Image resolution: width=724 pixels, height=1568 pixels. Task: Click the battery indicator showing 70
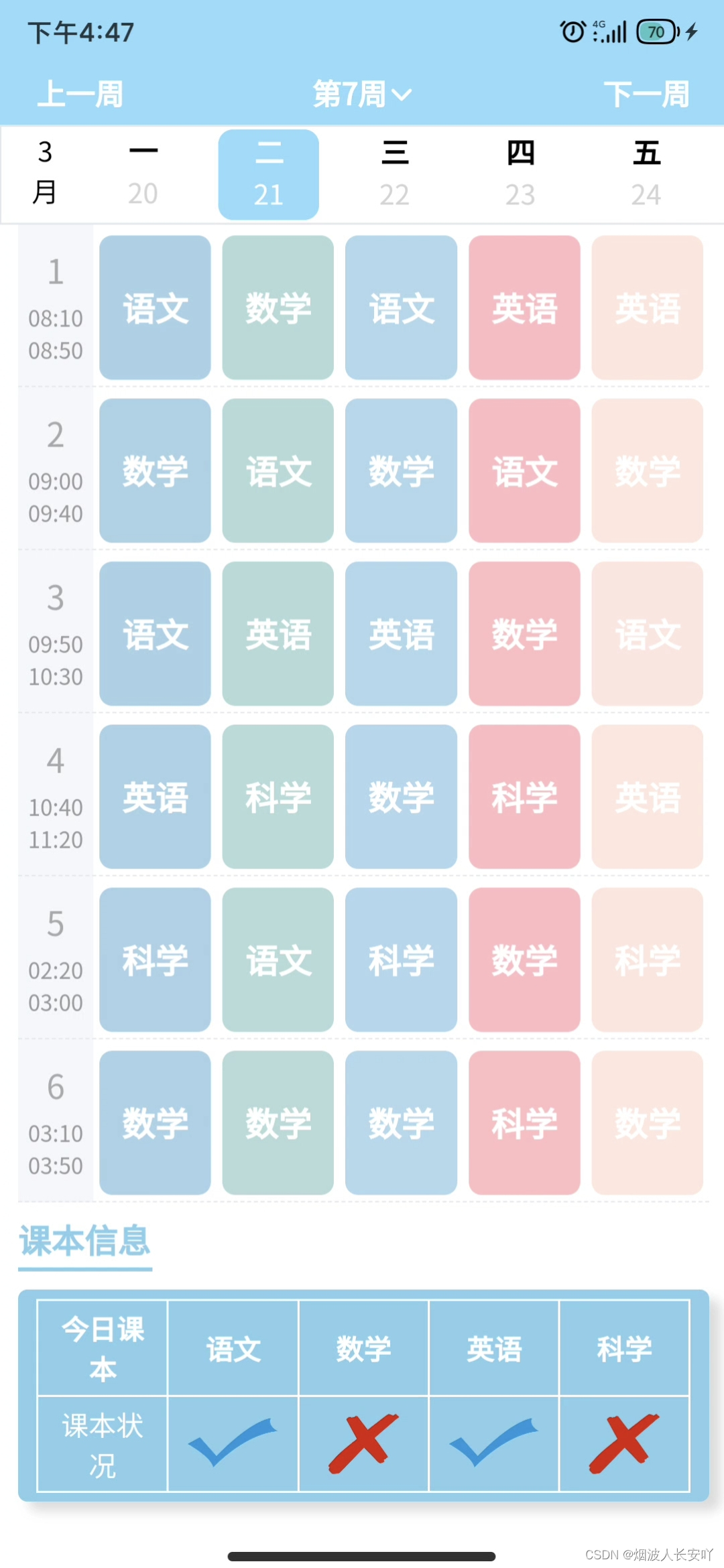(x=656, y=31)
